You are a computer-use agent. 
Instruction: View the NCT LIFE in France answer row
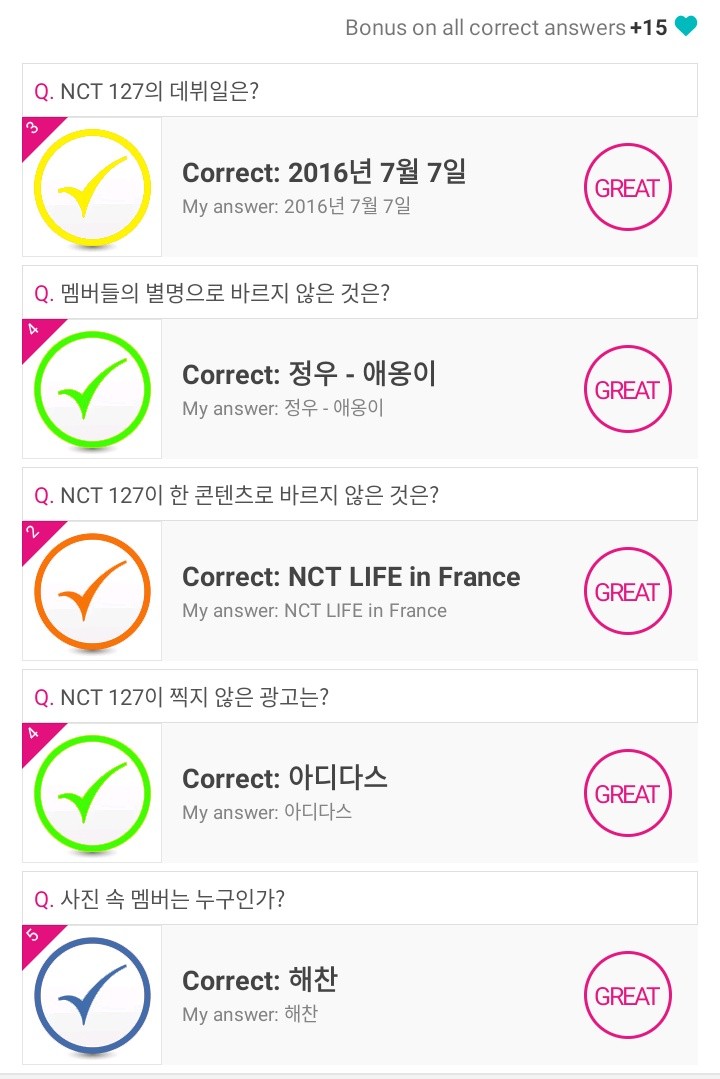pyautogui.click(x=360, y=591)
